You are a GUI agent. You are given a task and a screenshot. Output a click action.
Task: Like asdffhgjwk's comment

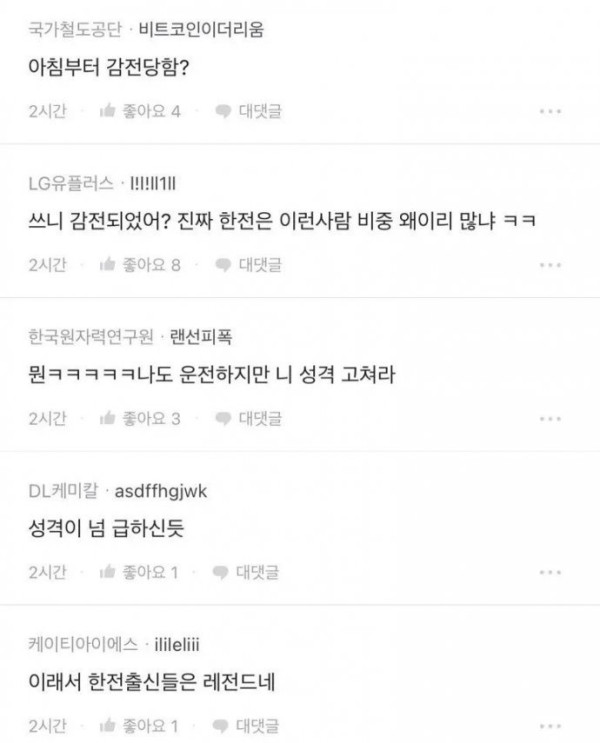point(139,572)
